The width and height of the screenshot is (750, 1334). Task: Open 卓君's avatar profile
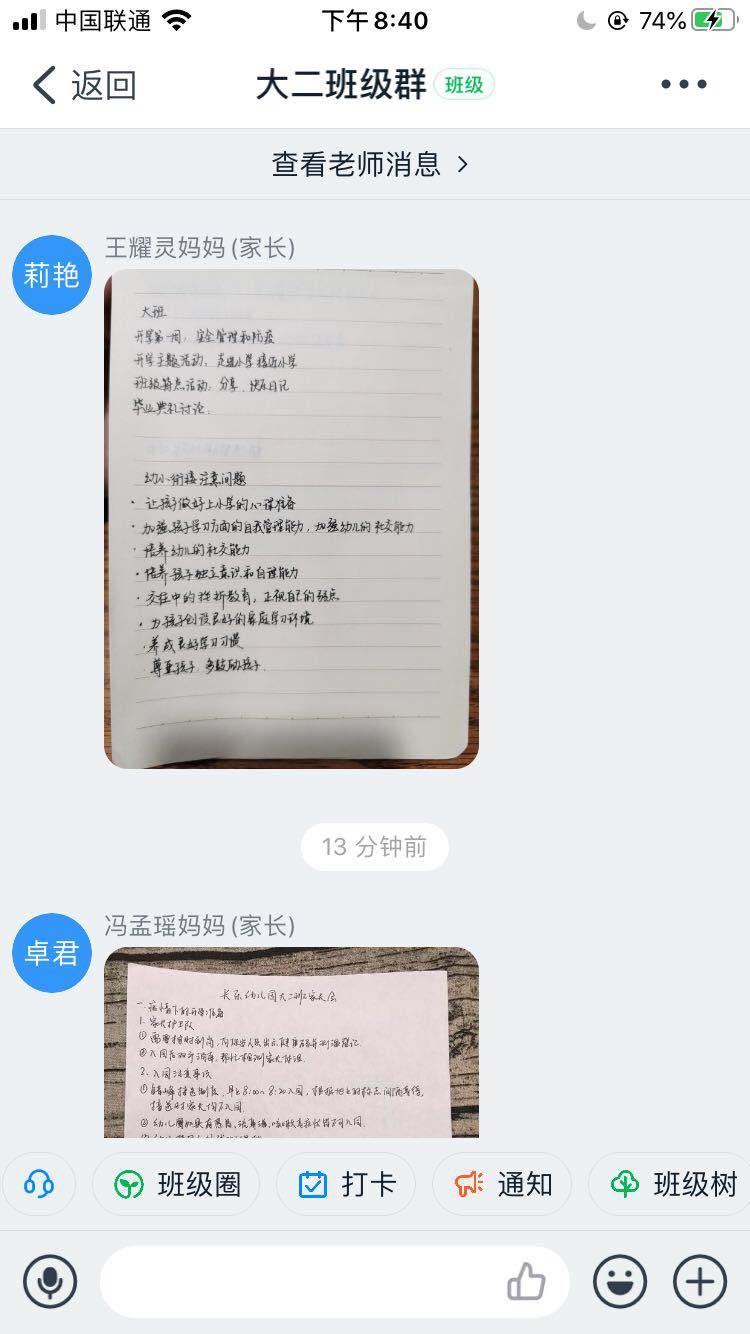(52, 953)
